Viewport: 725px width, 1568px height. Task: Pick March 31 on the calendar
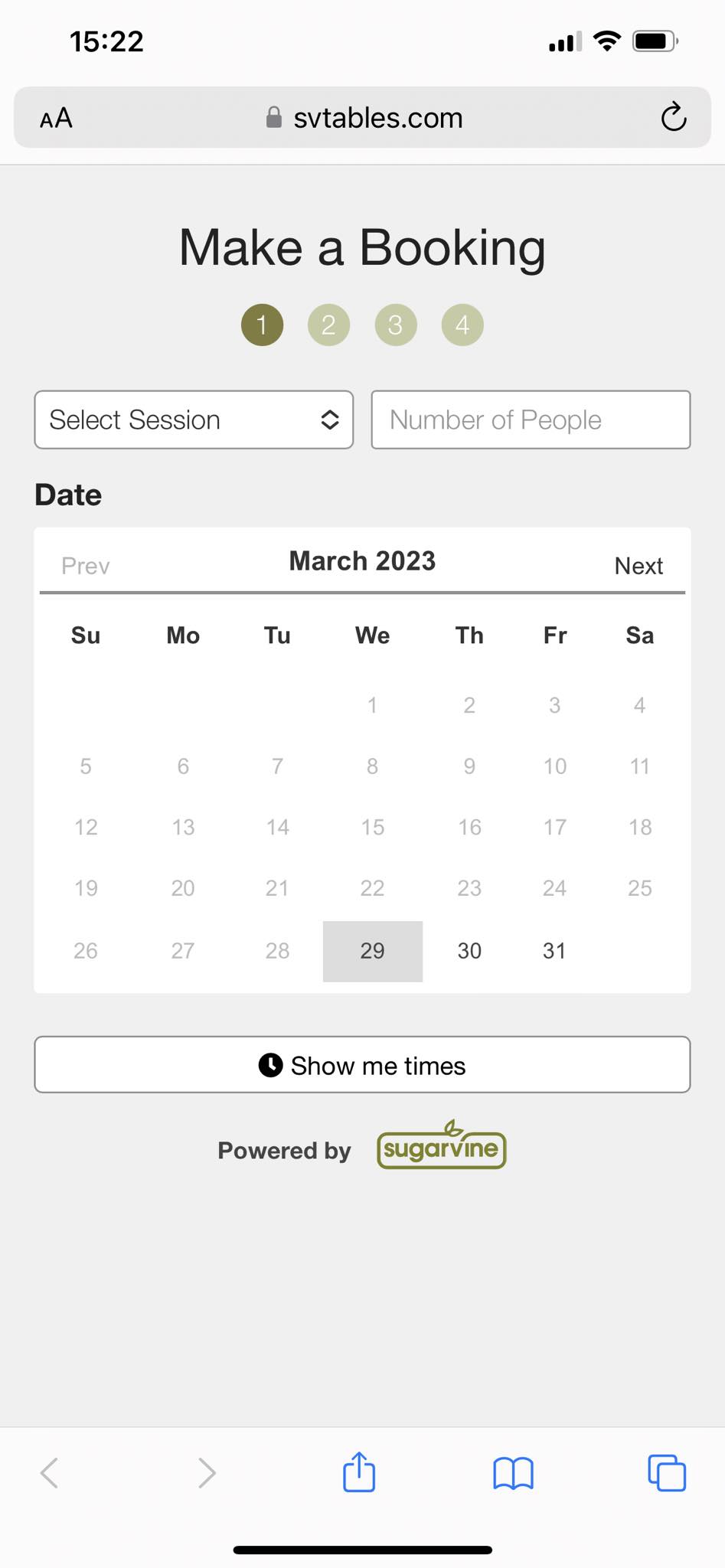tap(554, 951)
